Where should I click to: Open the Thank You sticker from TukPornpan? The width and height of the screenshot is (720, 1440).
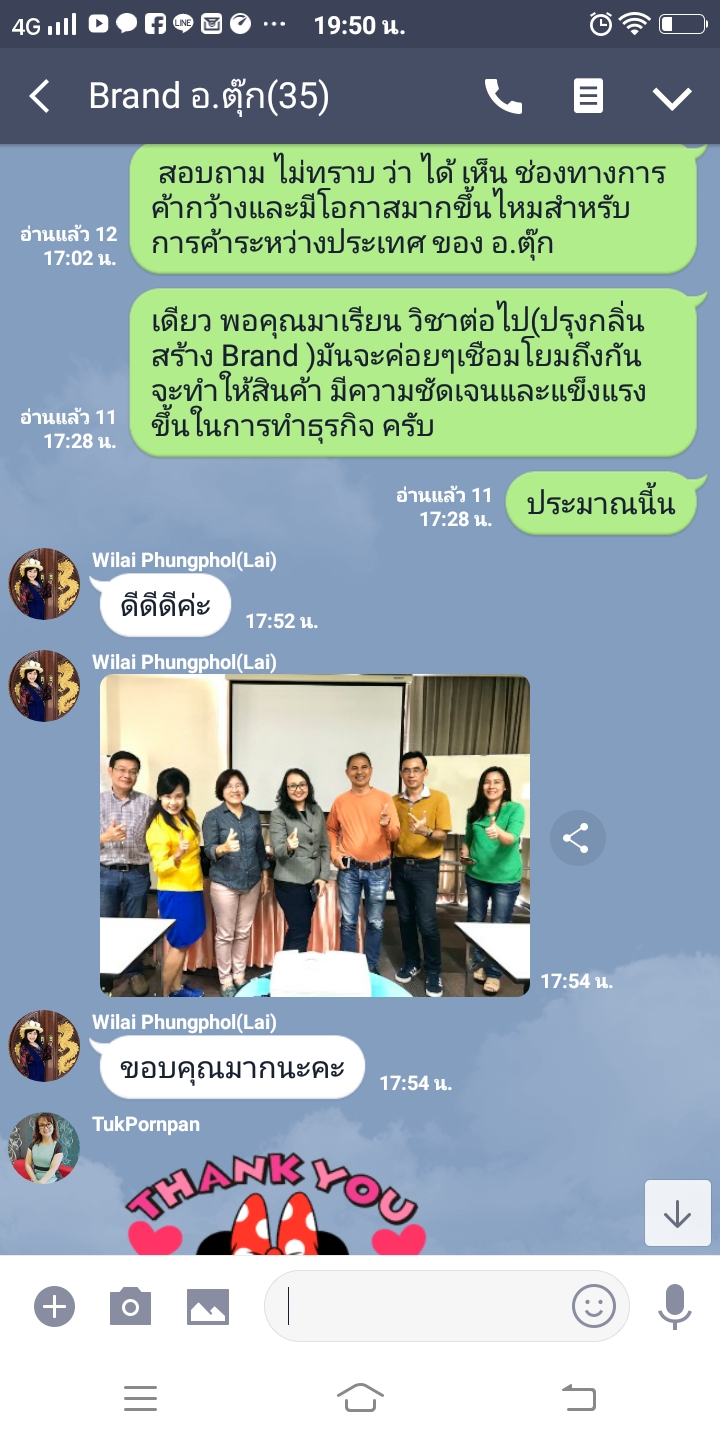(x=275, y=1205)
